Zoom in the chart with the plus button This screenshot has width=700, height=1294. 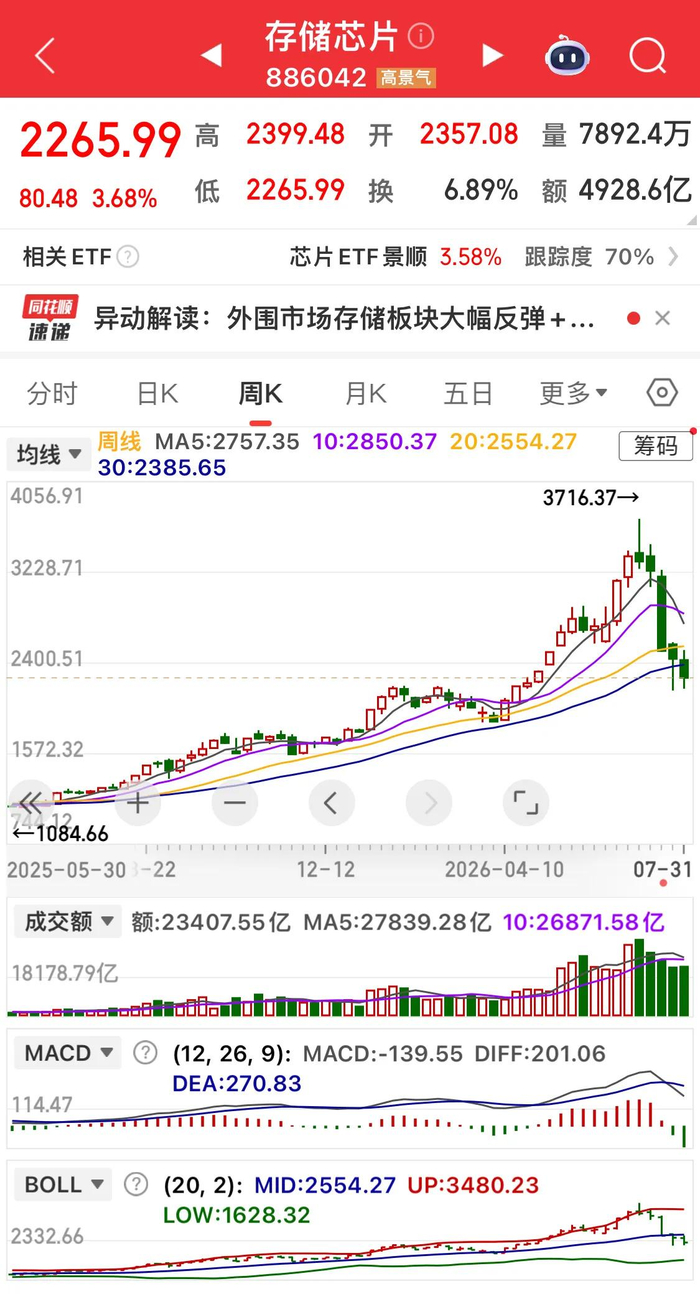tap(137, 801)
